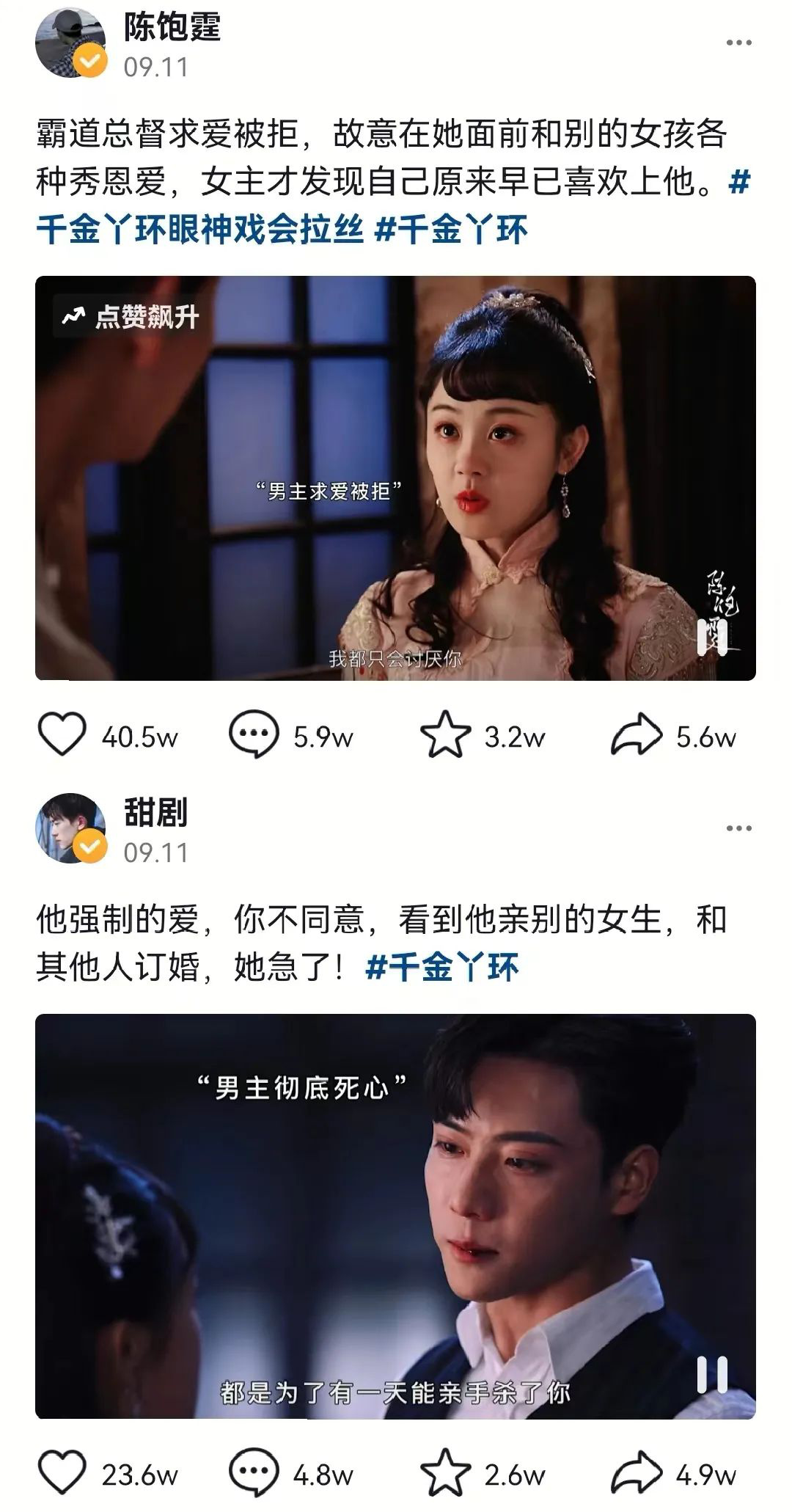
Task: Like 陈饱霆's post with 40.5w likes
Action: (x=62, y=734)
